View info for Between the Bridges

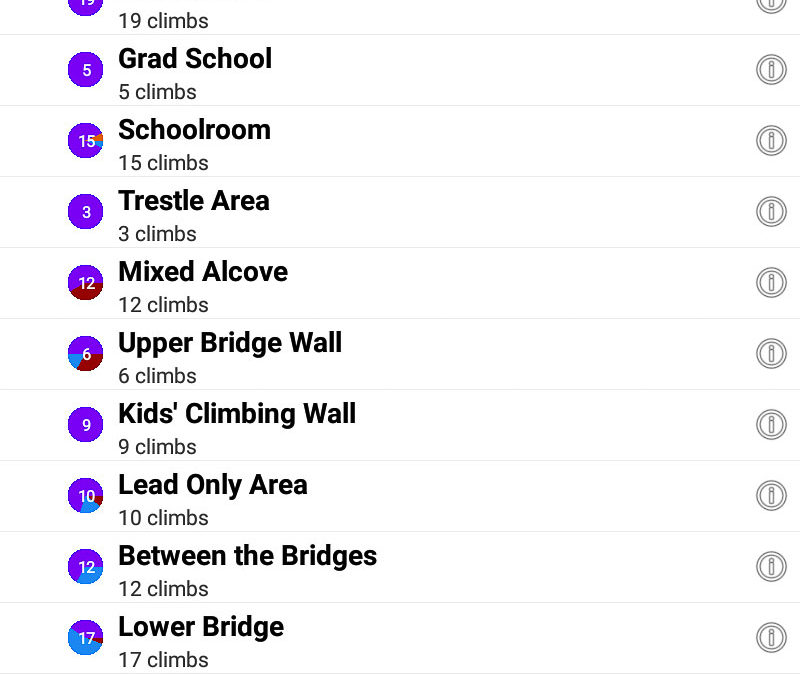click(770, 567)
